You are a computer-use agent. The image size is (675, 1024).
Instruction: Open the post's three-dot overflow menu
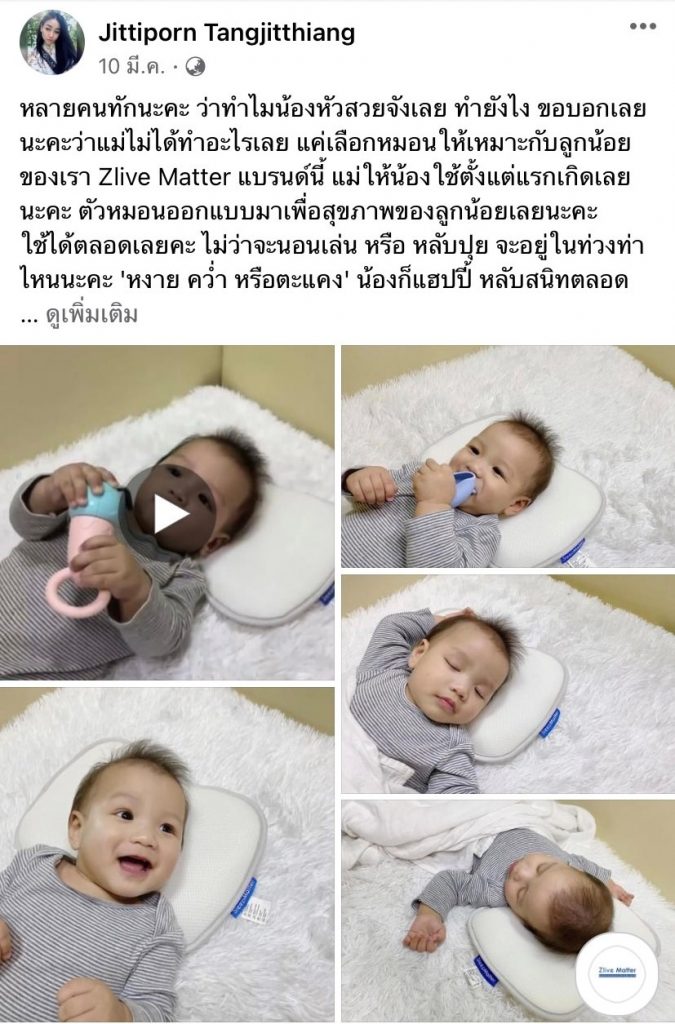pos(642,26)
